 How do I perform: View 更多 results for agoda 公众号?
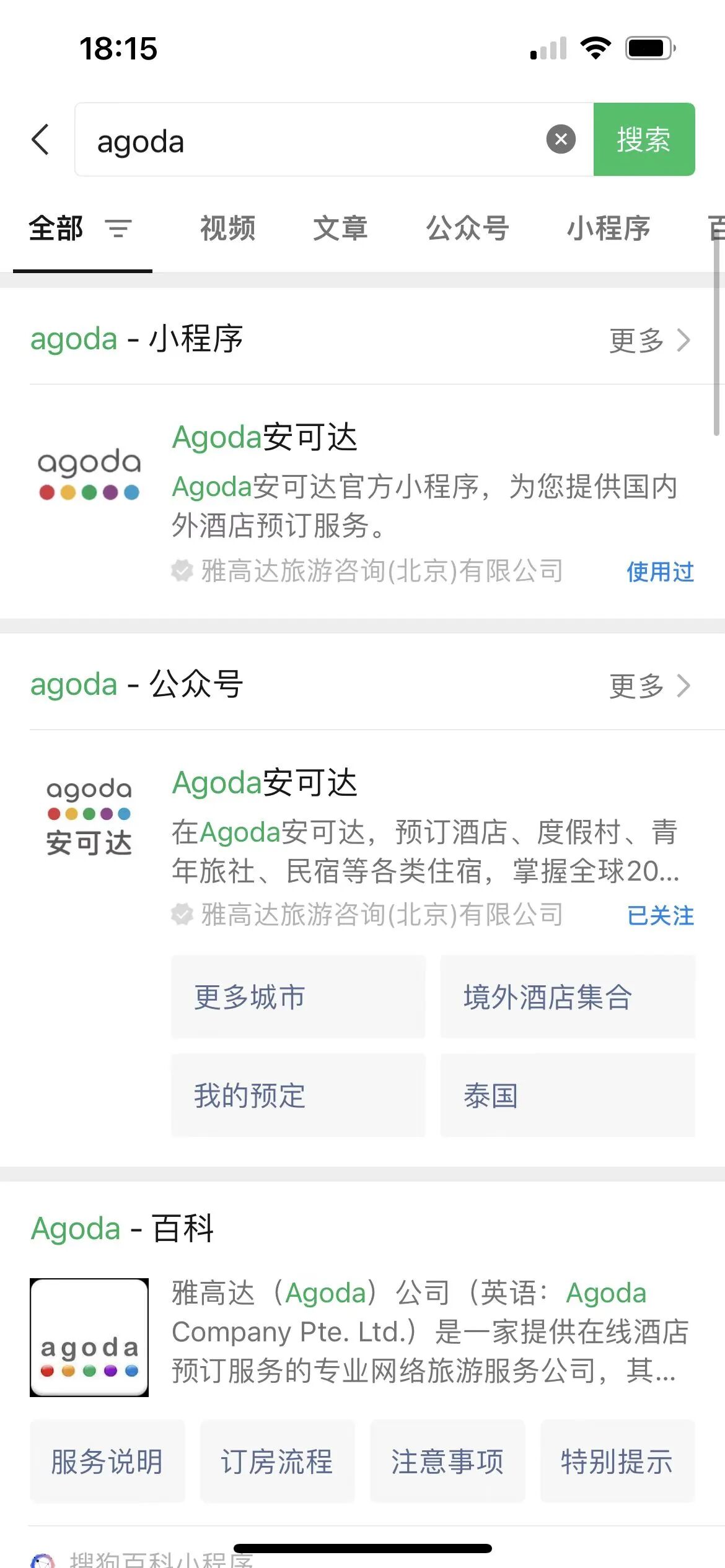(649, 686)
